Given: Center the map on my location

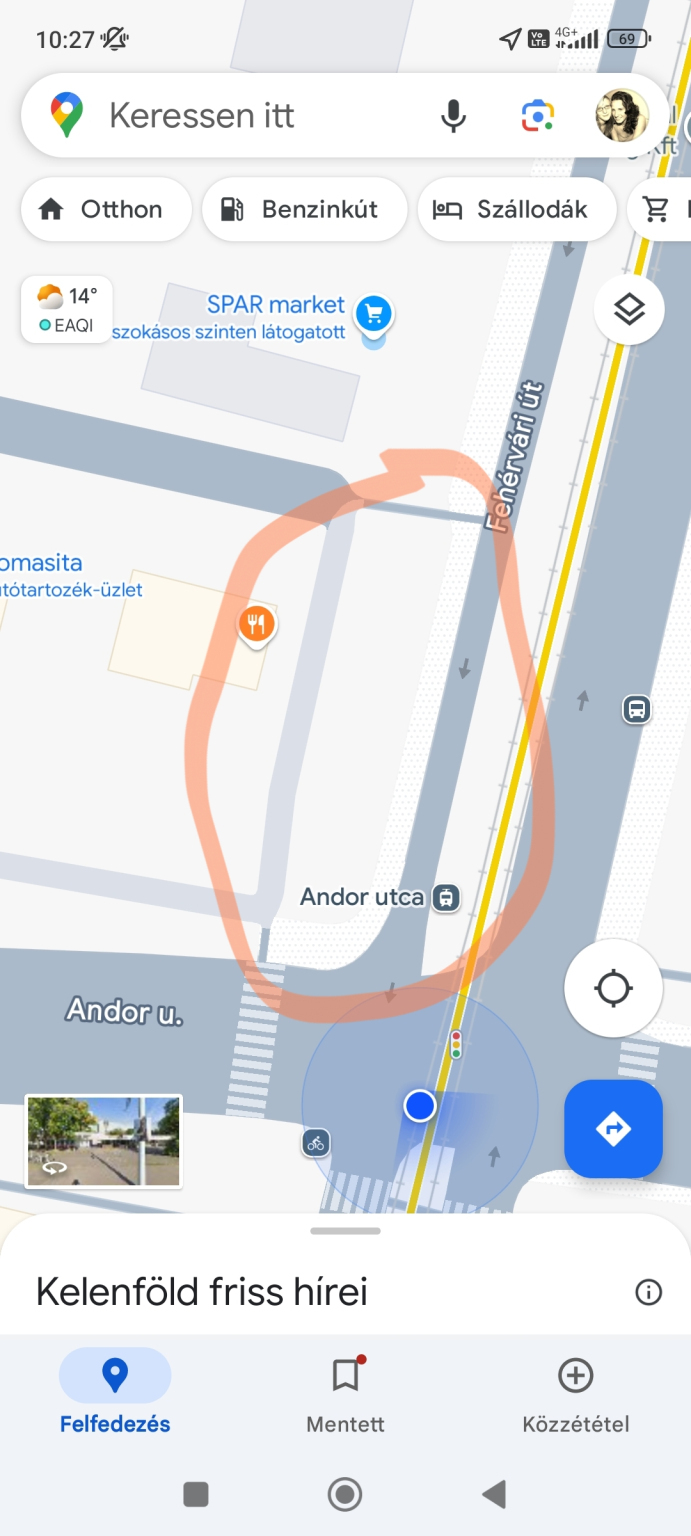Looking at the screenshot, I should pyautogui.click(x=613, y=989).
